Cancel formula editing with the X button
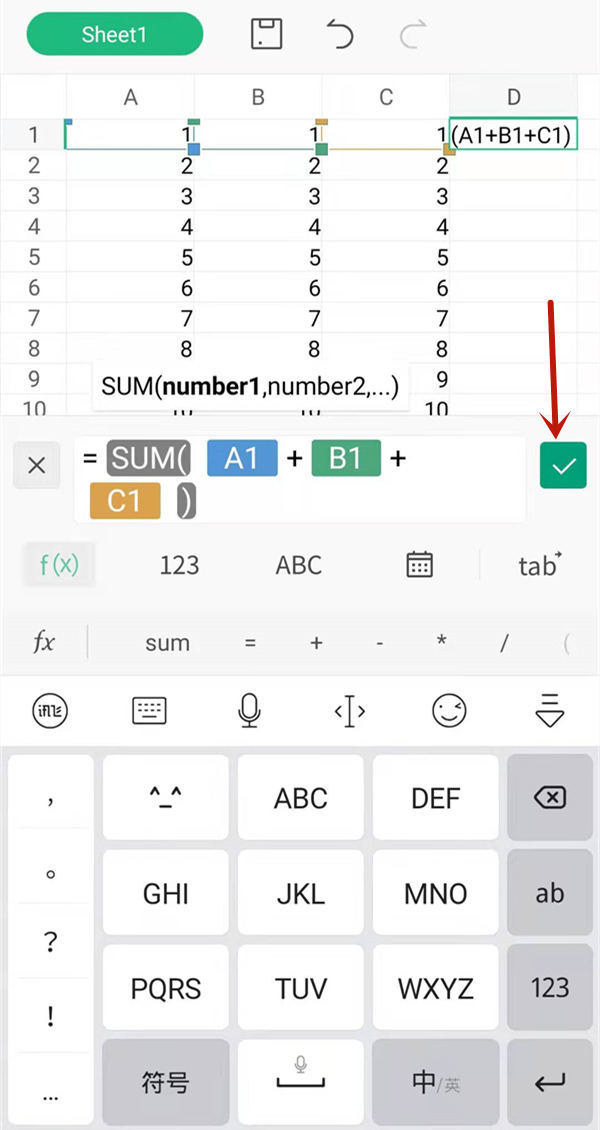600x1130 pixels. pyautogui.click(x=36, y=465)
